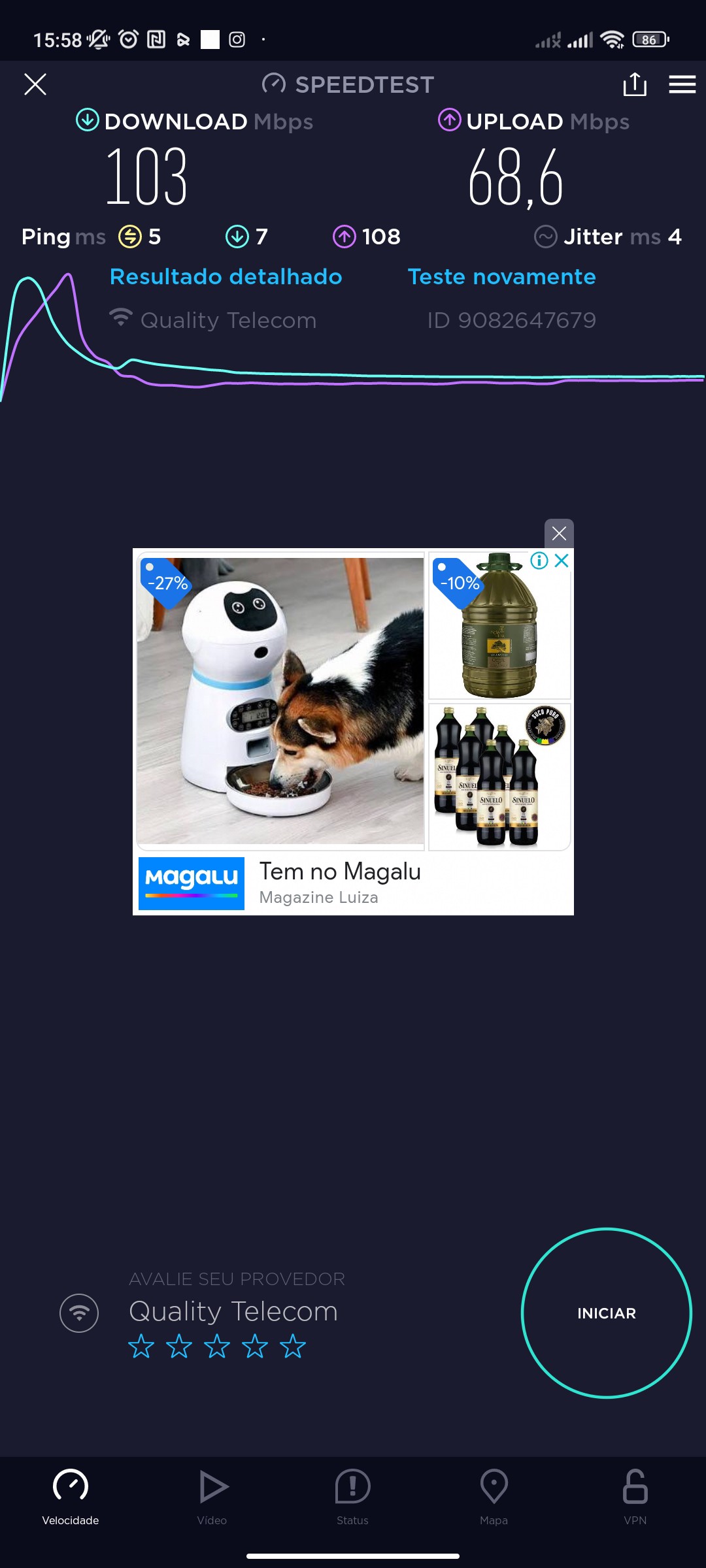Dismiss the Magalu ad with gray X
The image size is (706, 1568).
tap(559, 534)
